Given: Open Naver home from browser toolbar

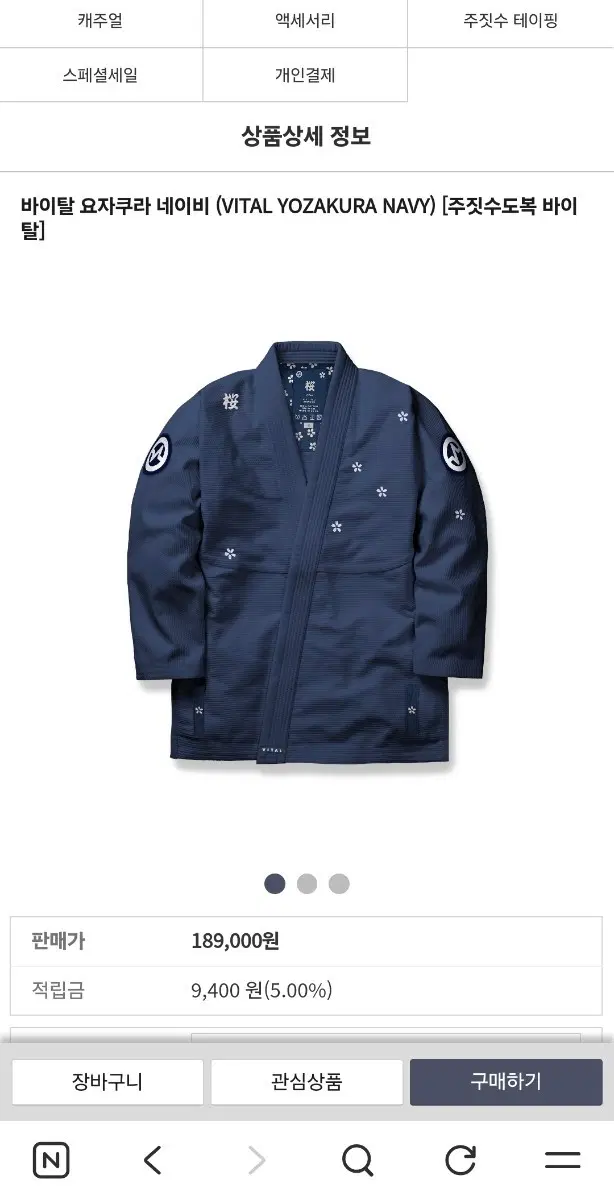Looking at the screenshot, I should pyautogui.click(x=51, y=1160).
